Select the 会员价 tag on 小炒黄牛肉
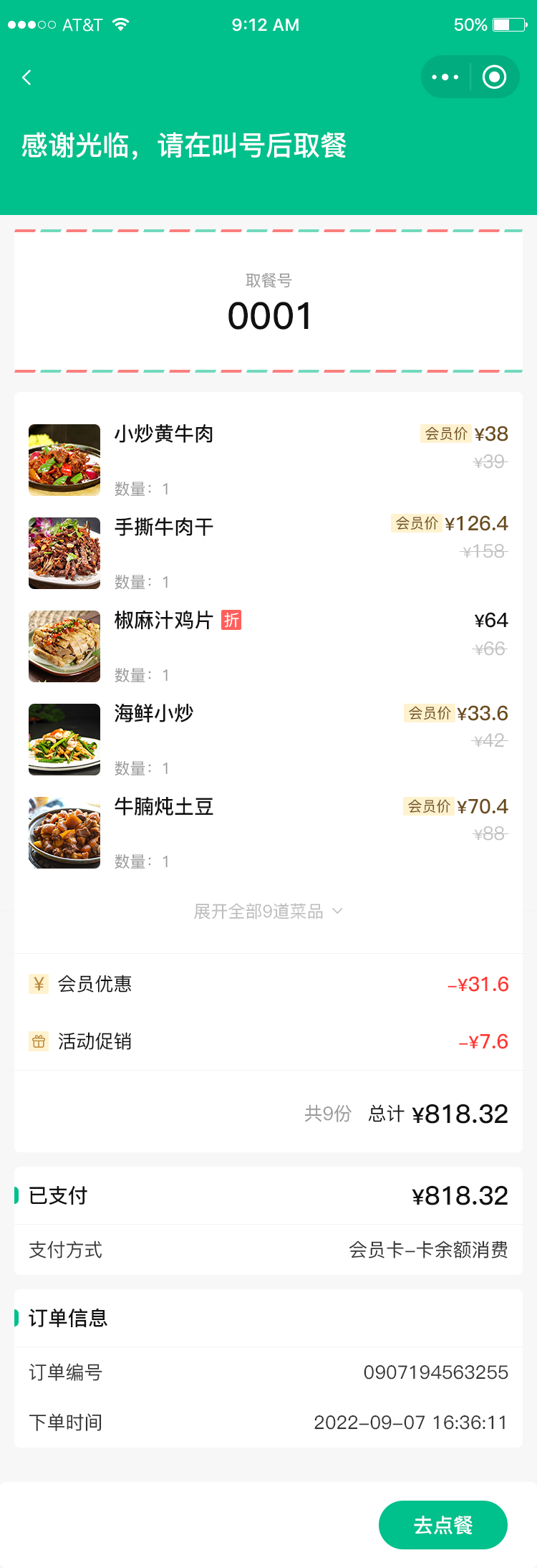Image resolution: width=537 pixels, height=1568 pixels. tap(445, 434)
